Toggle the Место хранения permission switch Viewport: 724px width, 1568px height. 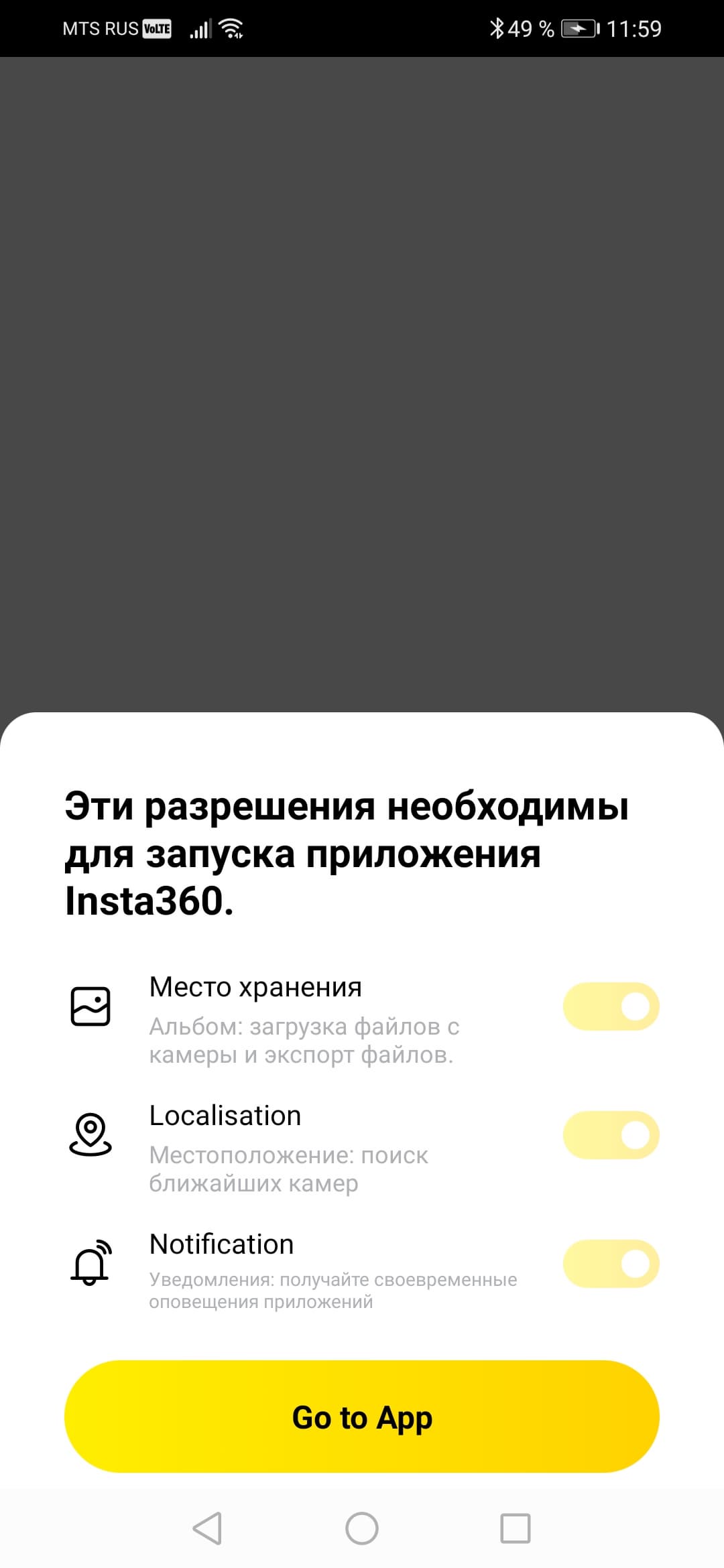tap(611, 1006)
